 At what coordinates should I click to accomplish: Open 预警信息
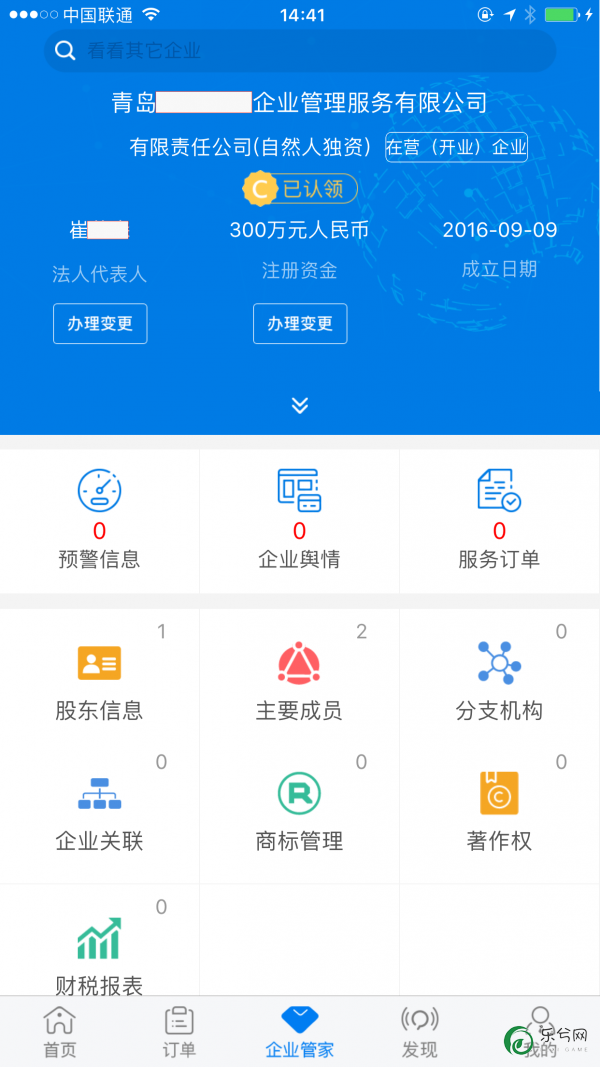(99, 521)
